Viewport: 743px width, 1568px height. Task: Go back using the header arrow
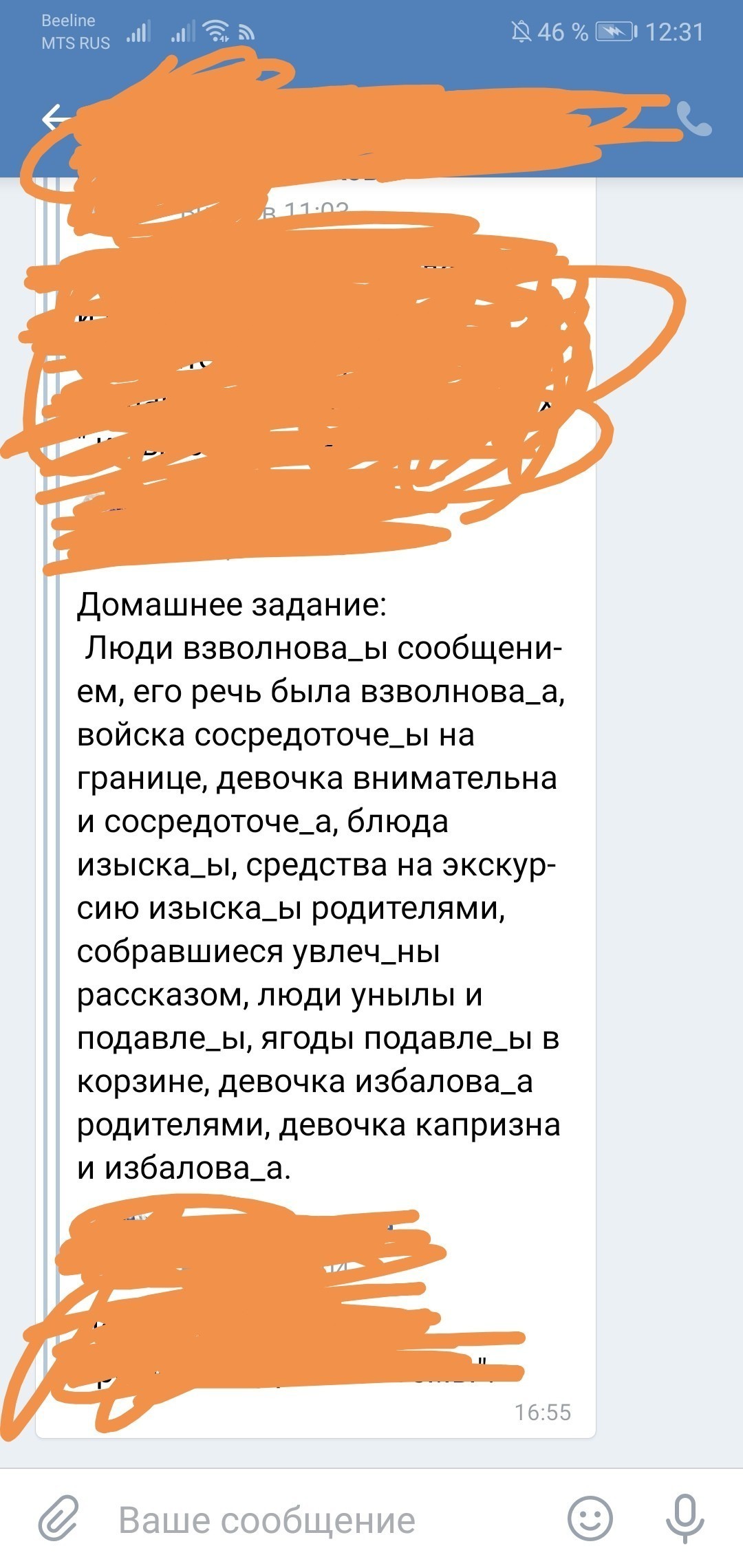click(x=54, y=118)
